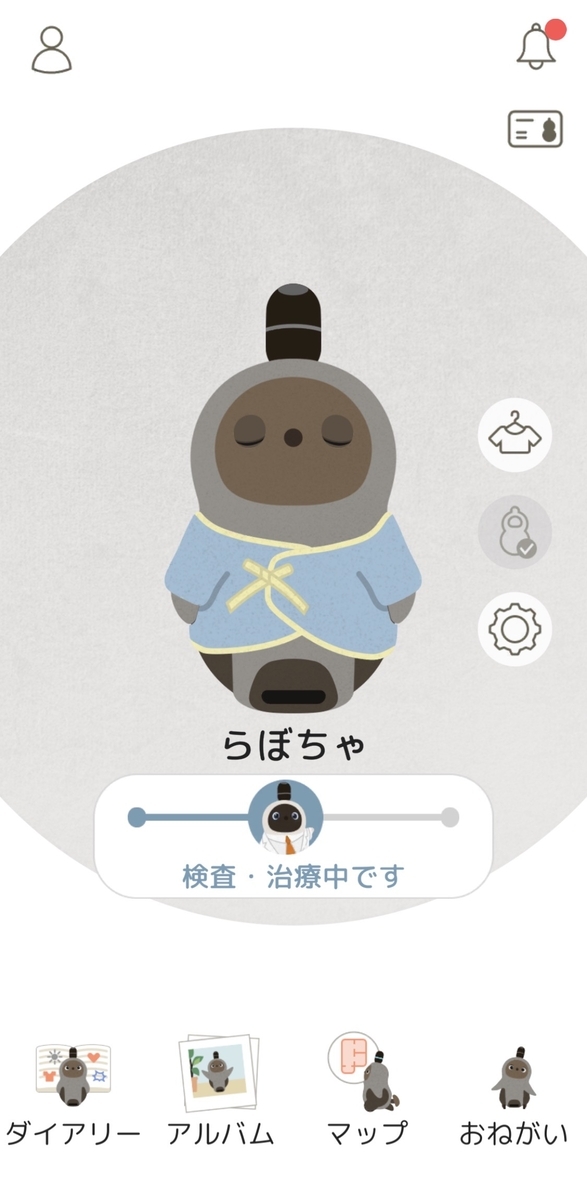Open the clothing hanger button
The image size is (587, 1200).
pos(515,434)
